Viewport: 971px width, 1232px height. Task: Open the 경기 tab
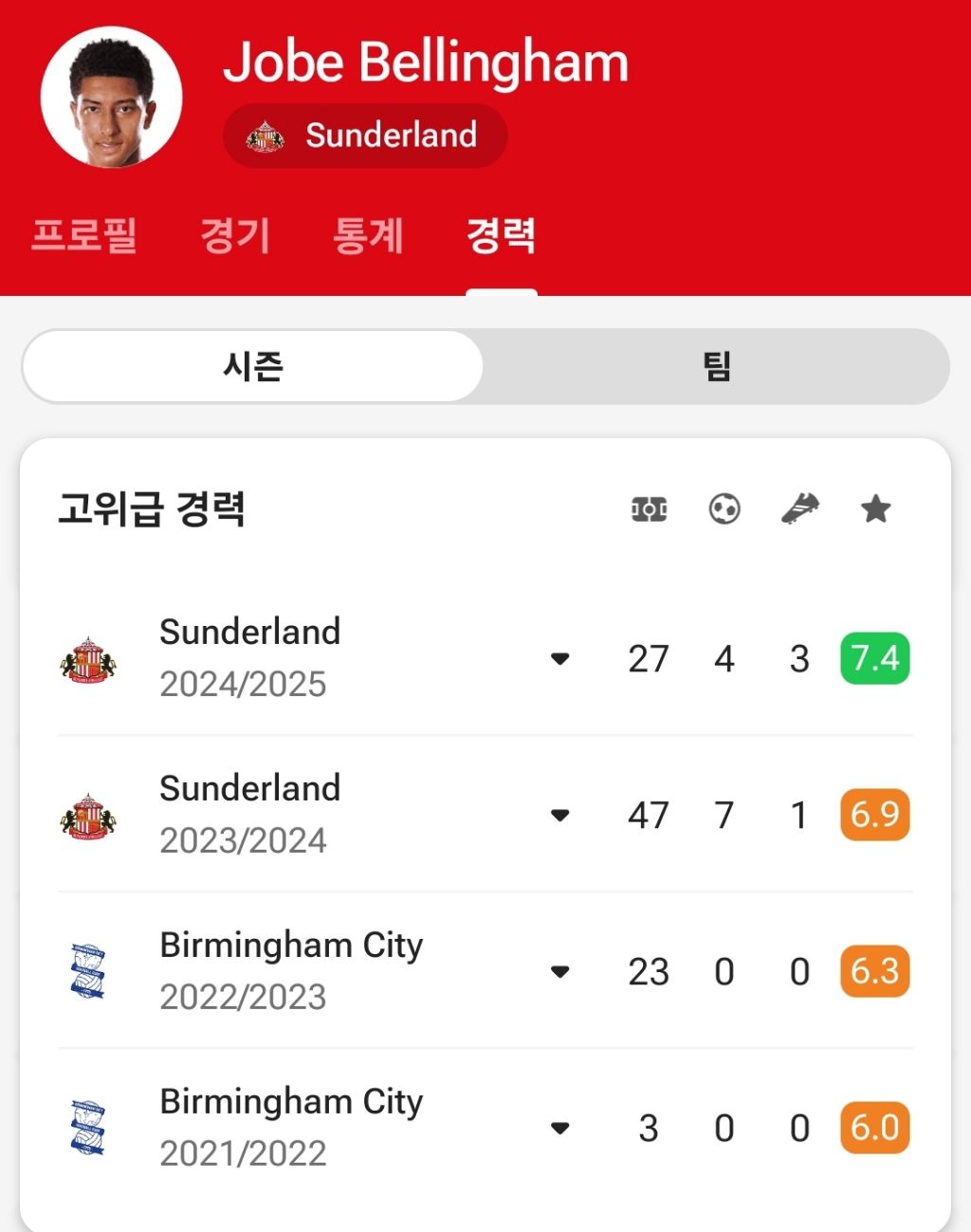[x=235, y=235]
